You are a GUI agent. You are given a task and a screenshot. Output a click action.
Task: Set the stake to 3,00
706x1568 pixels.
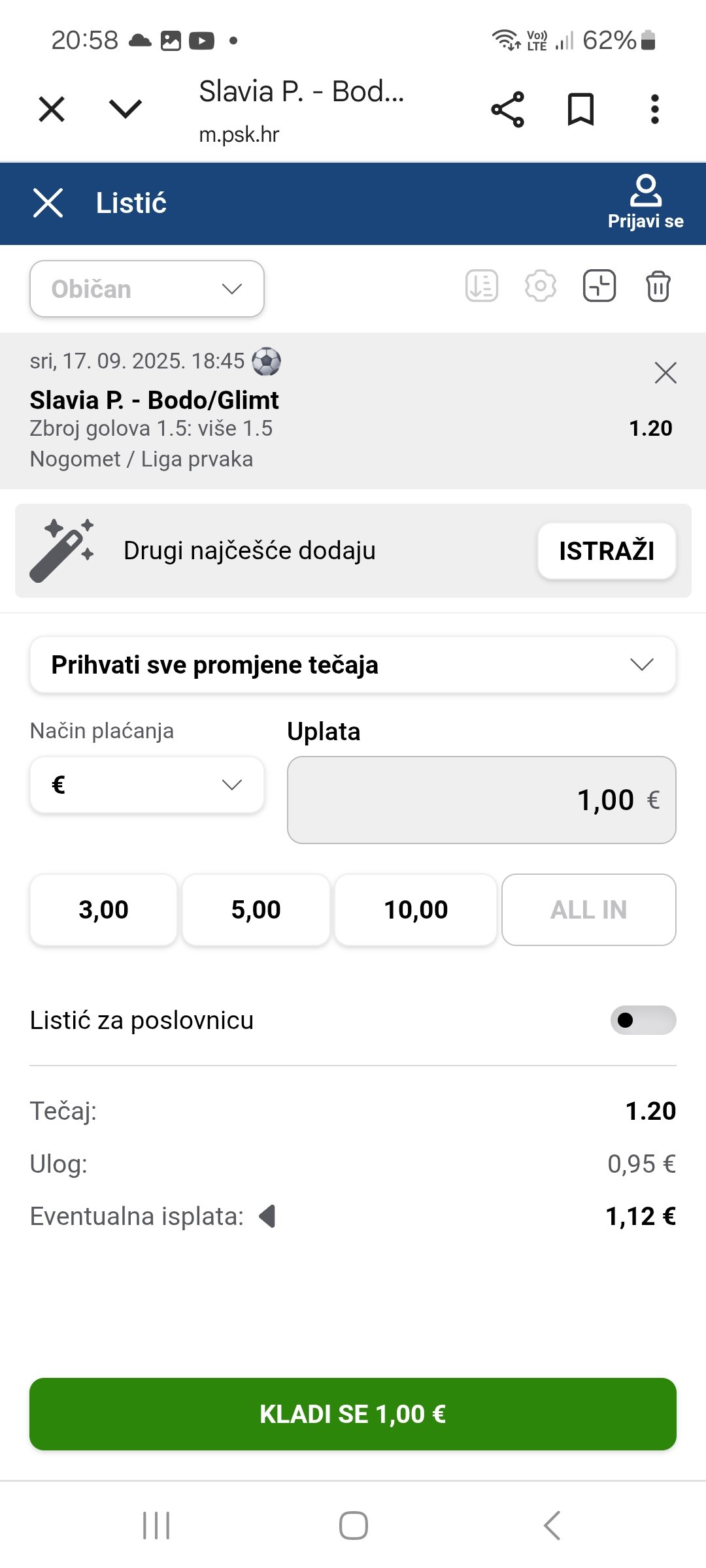103,909
